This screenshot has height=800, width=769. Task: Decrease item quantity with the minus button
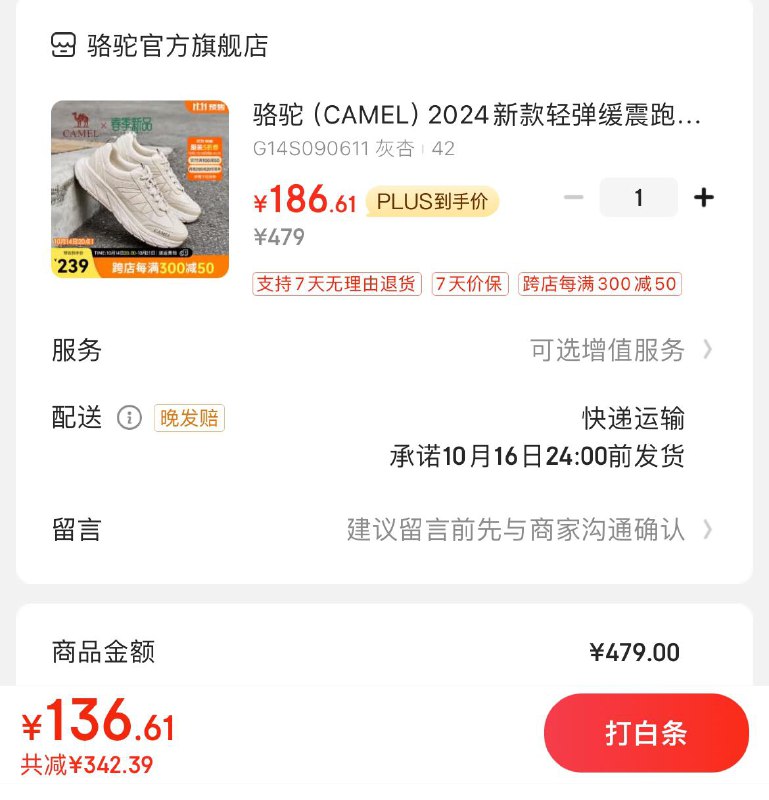574,197
